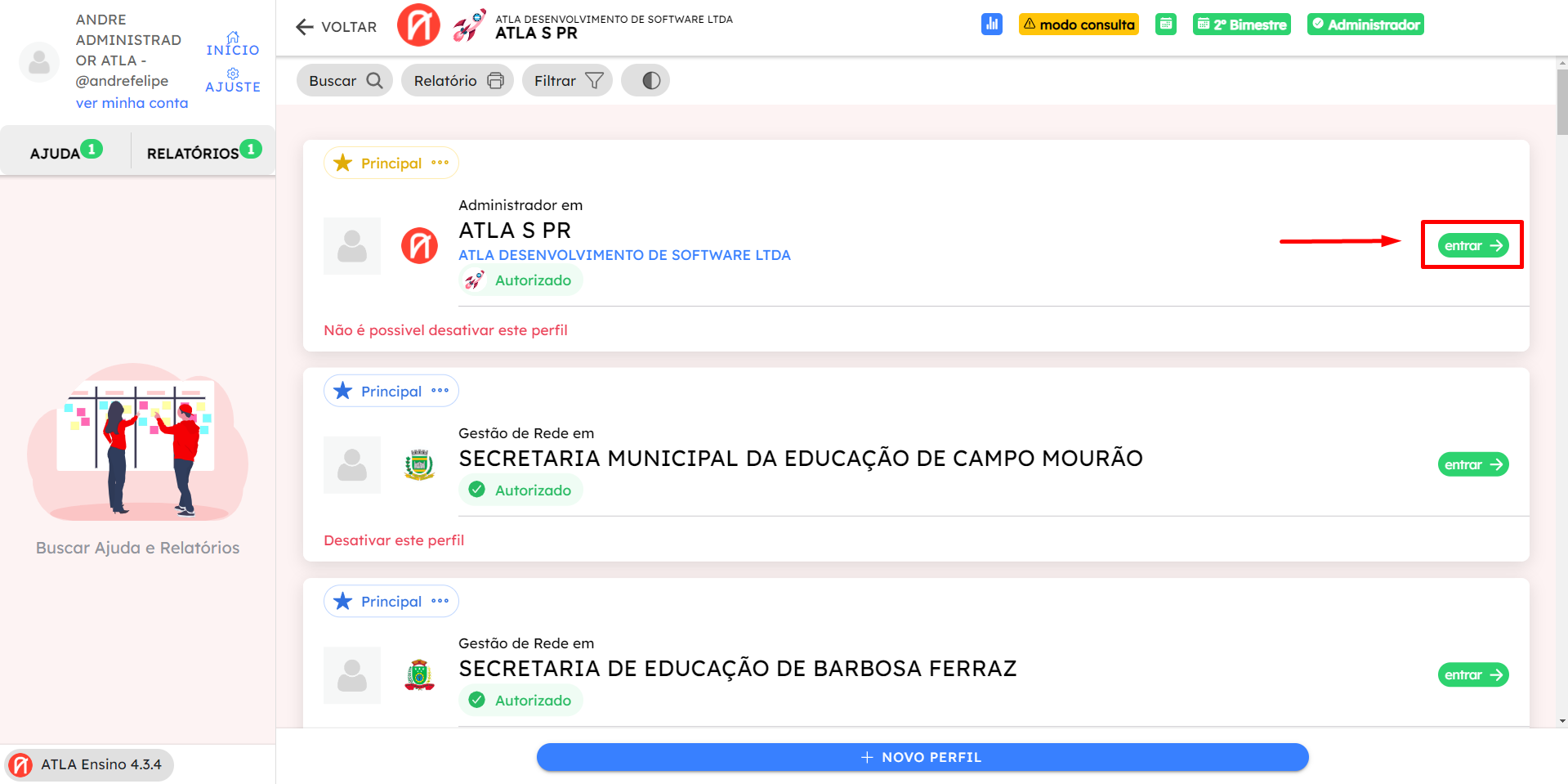Image resolution: width=1568 pixels, height=784 pixels.
Task: Enter the Campo Mourão secretaria profile
Action: click(1473, 464)
